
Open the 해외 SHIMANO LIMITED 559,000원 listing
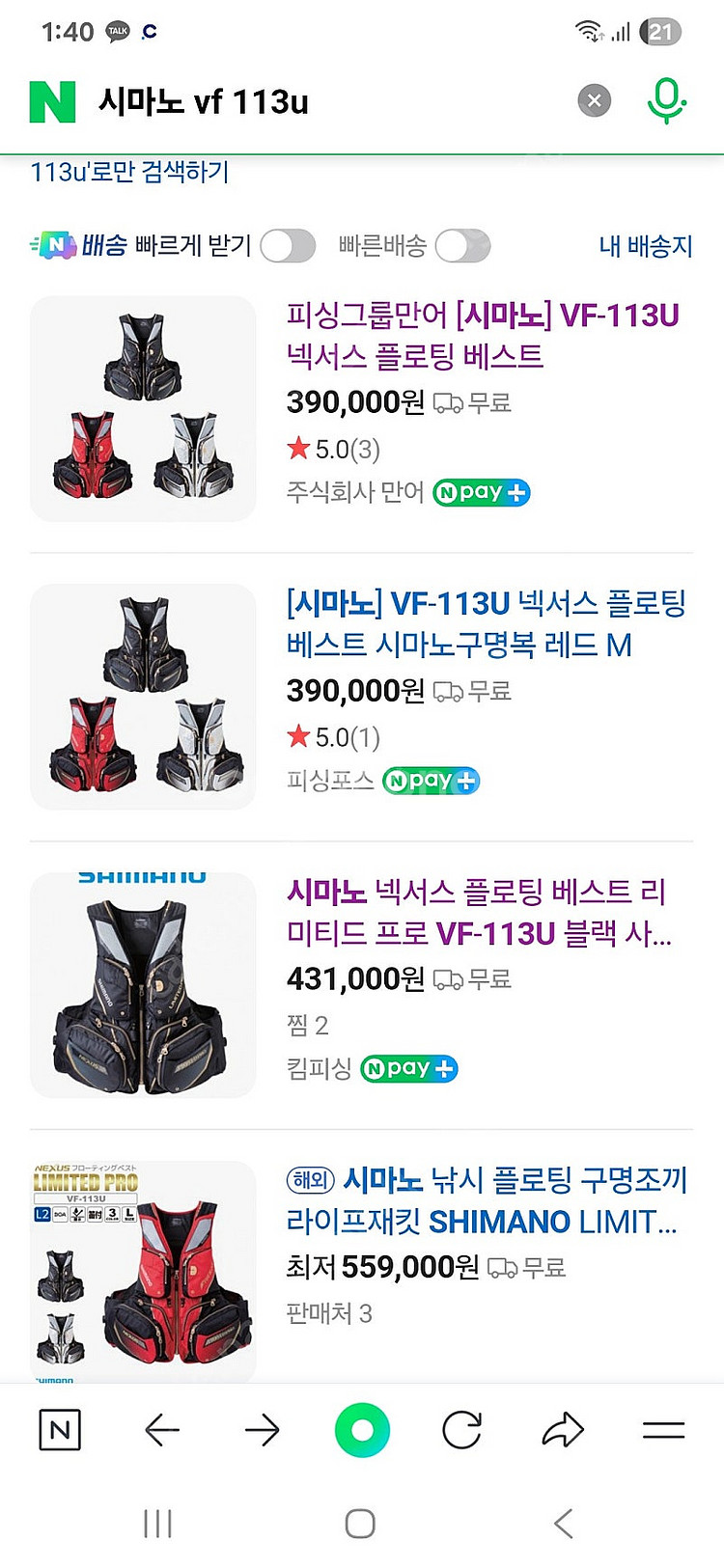(487, 1200)
